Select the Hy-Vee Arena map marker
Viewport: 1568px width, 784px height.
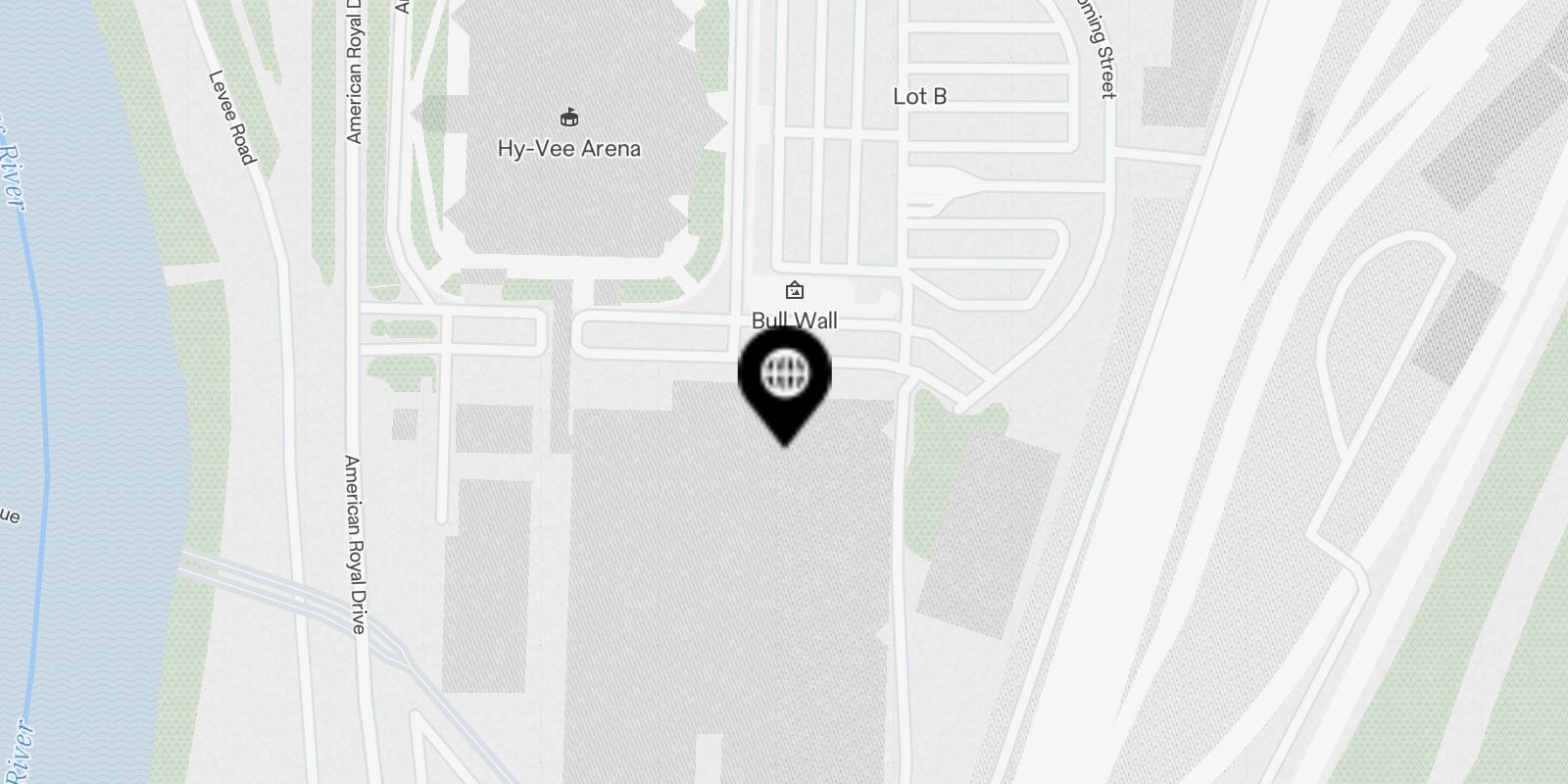coord(568,119)
